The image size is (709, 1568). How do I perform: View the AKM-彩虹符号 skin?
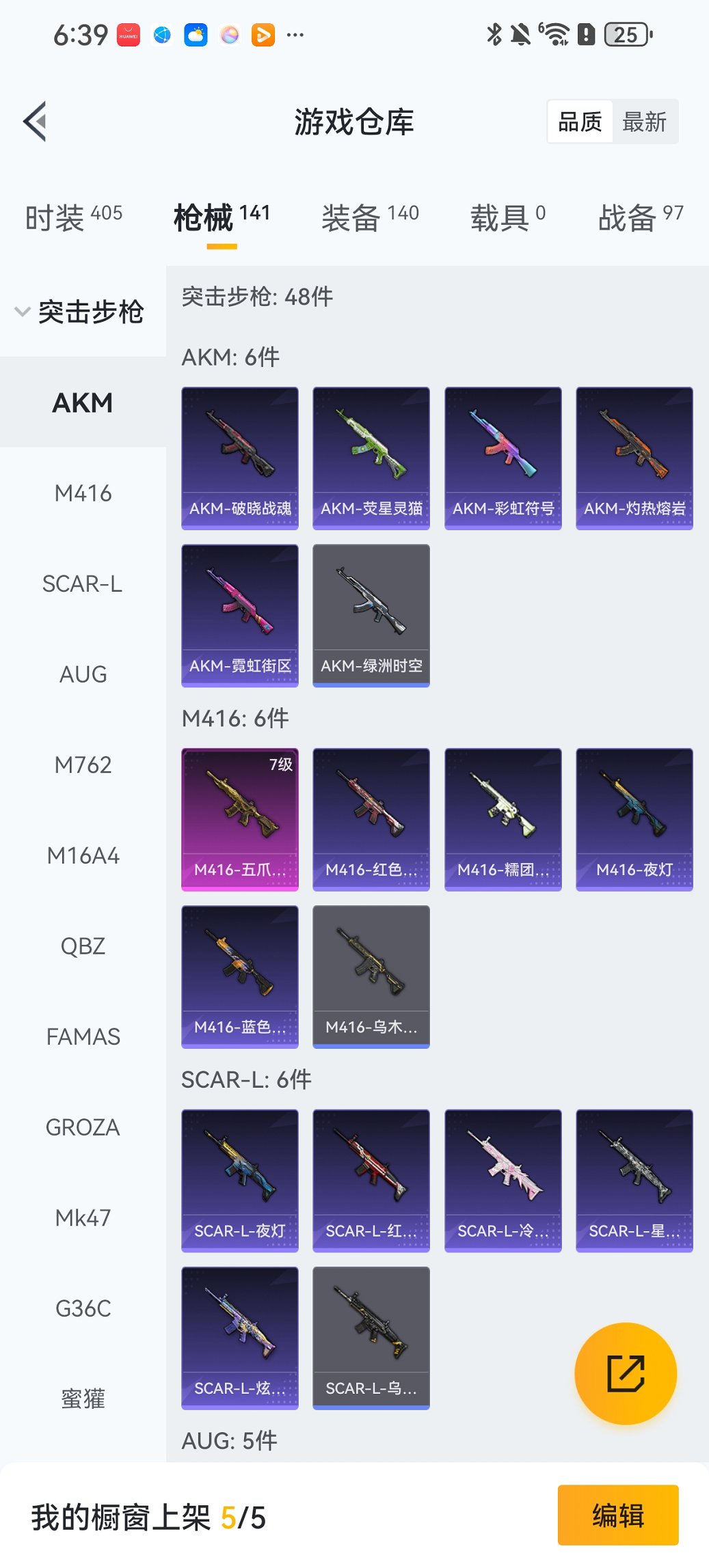503,458
